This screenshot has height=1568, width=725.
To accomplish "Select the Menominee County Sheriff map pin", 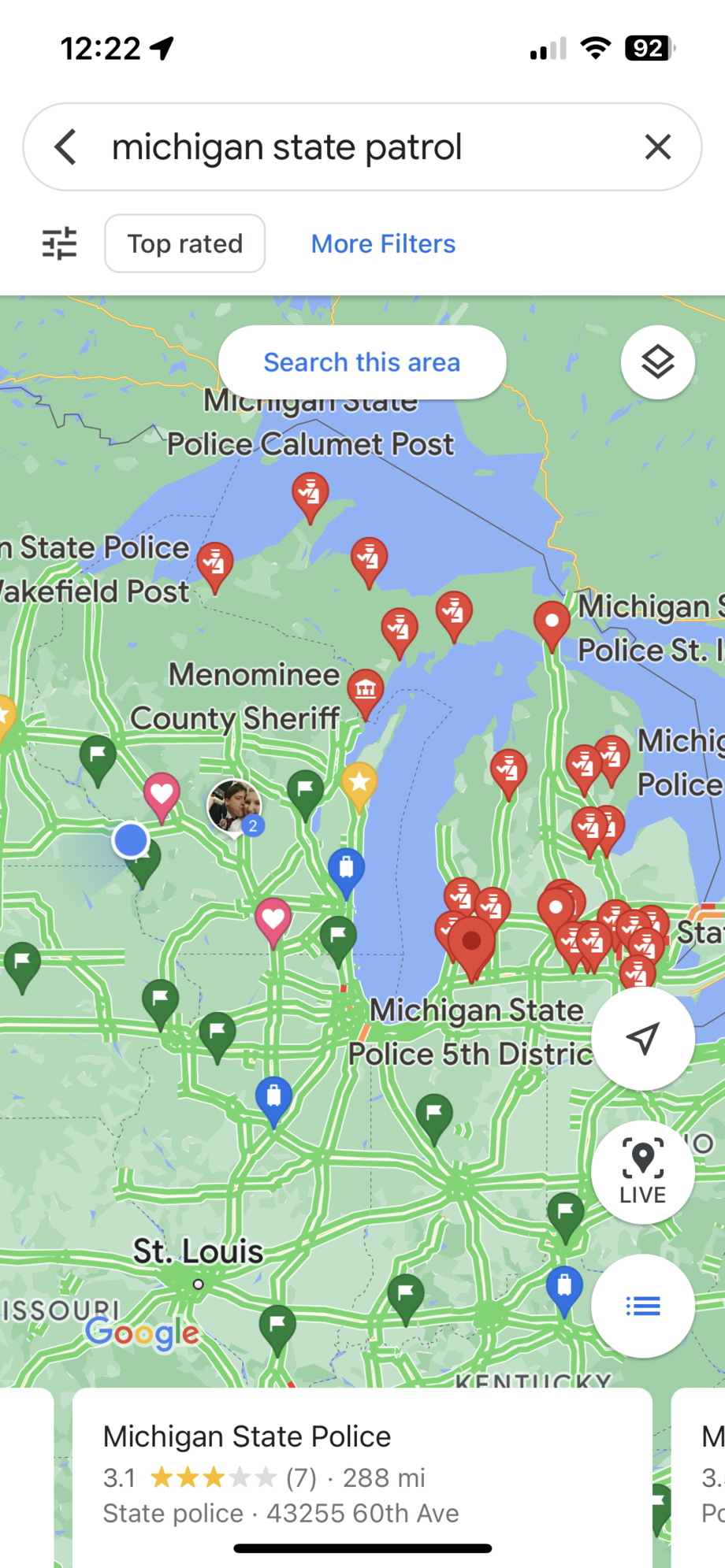I will 366,691.
